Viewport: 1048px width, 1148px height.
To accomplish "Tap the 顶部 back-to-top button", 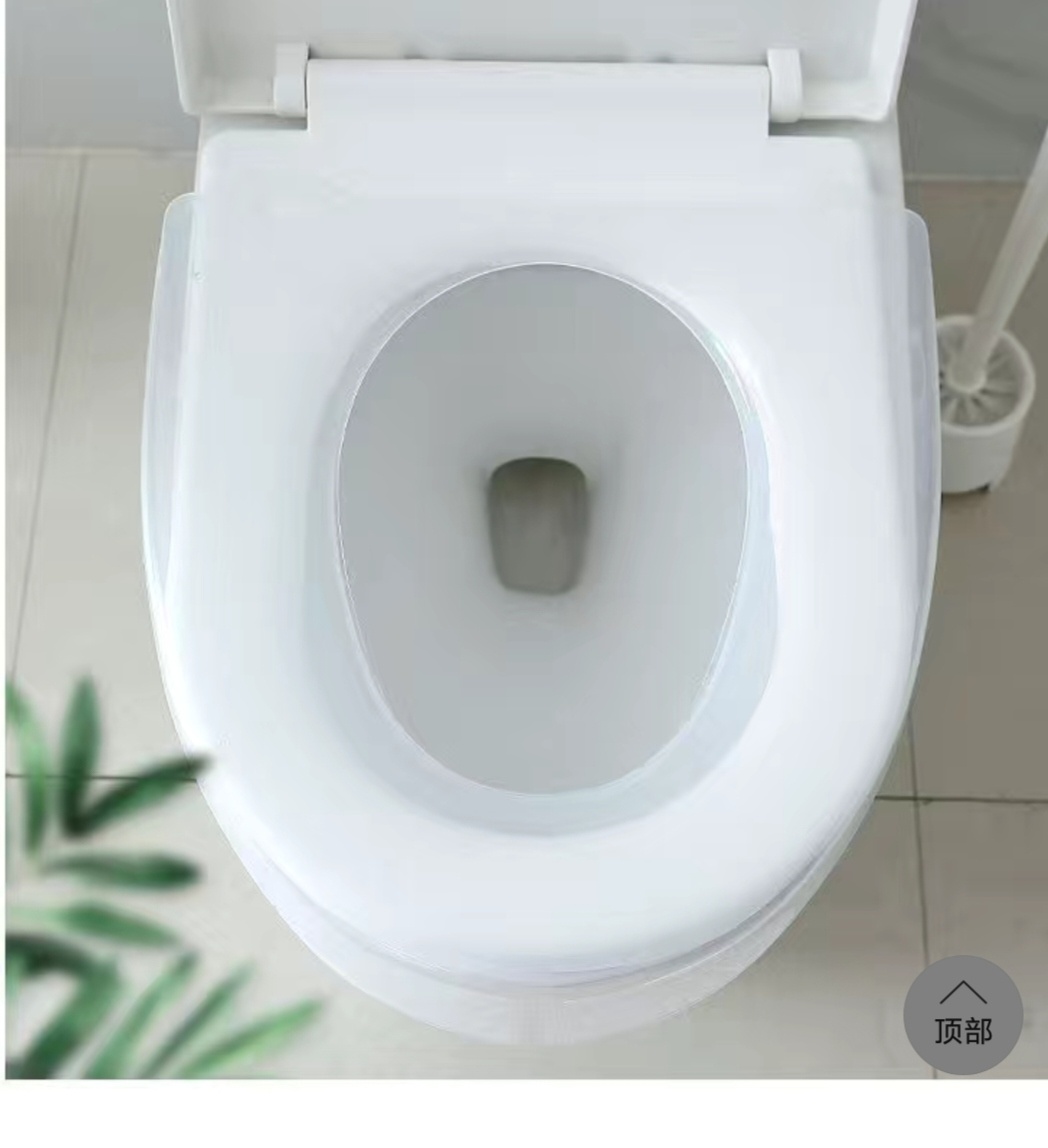I will [x=962, y=1014].
